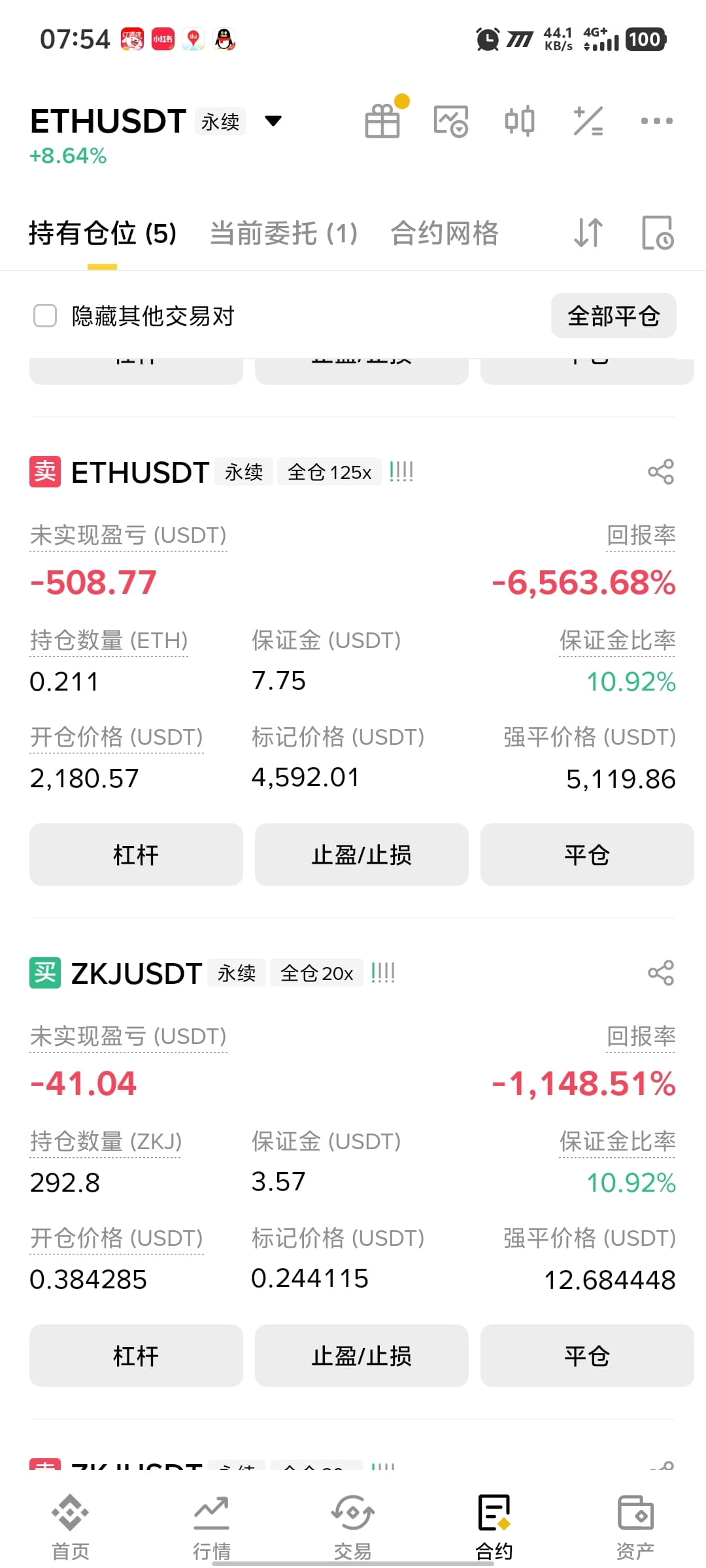Open the ETHUSDT trading pair dropdown
706x1568 pixels.
click(273, 121)
